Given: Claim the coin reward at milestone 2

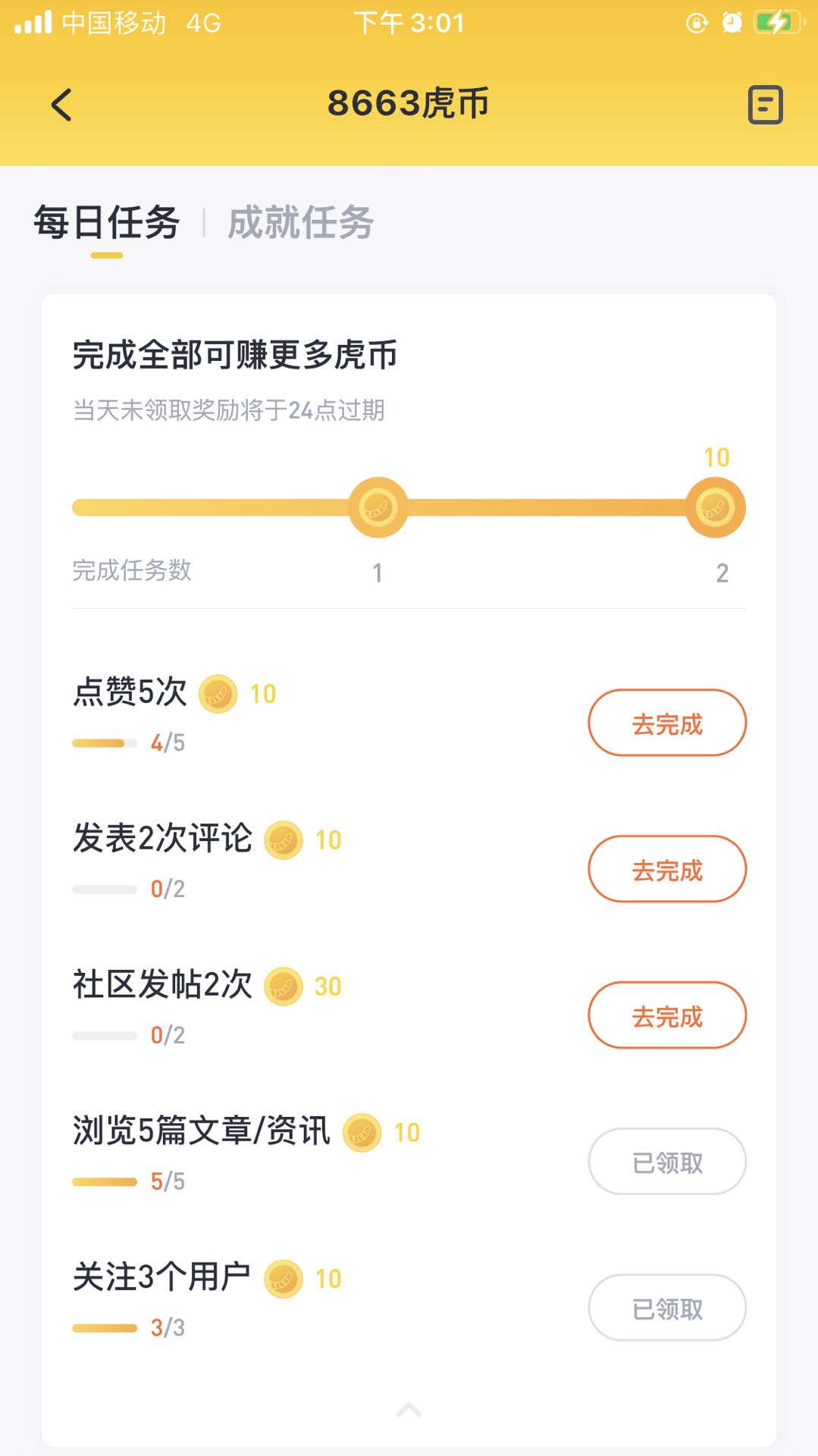Looking at the screenshot, I should [715, 507].
